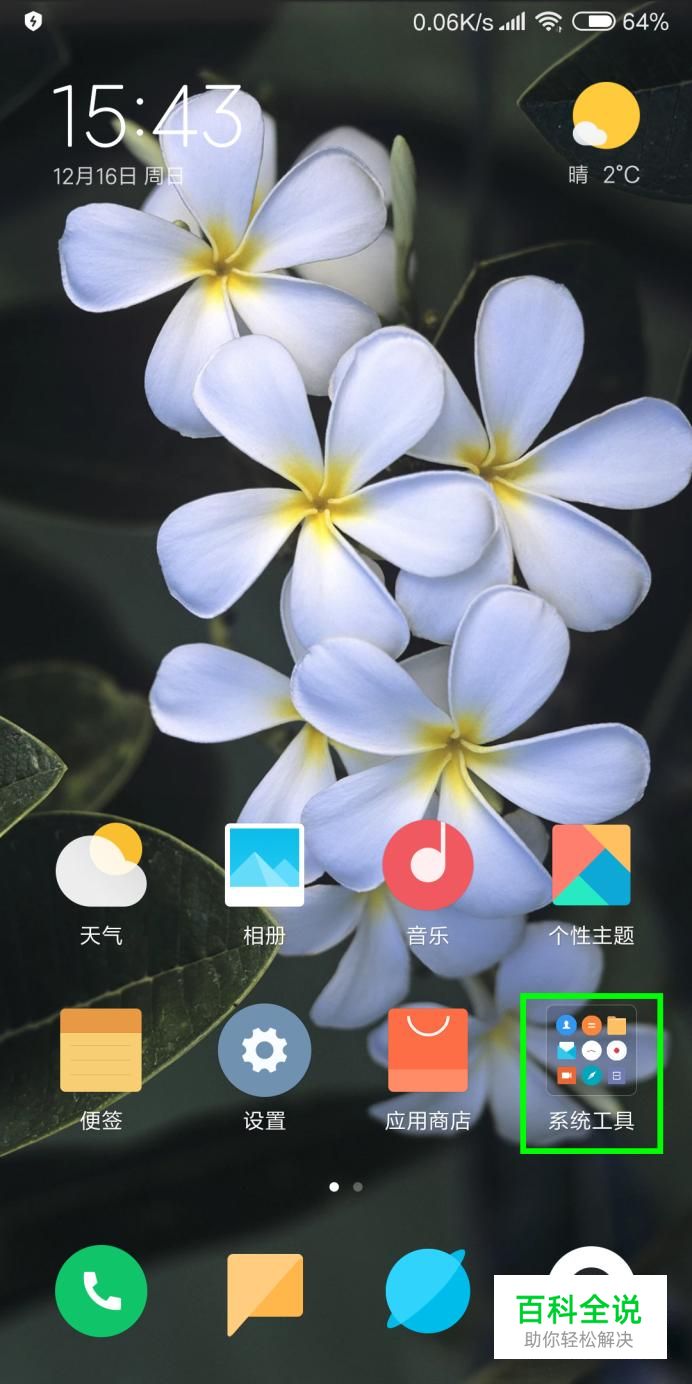Open the 相册 gallery app
The width and height of the screenshot is (692, 1384).
pos(264,866)
